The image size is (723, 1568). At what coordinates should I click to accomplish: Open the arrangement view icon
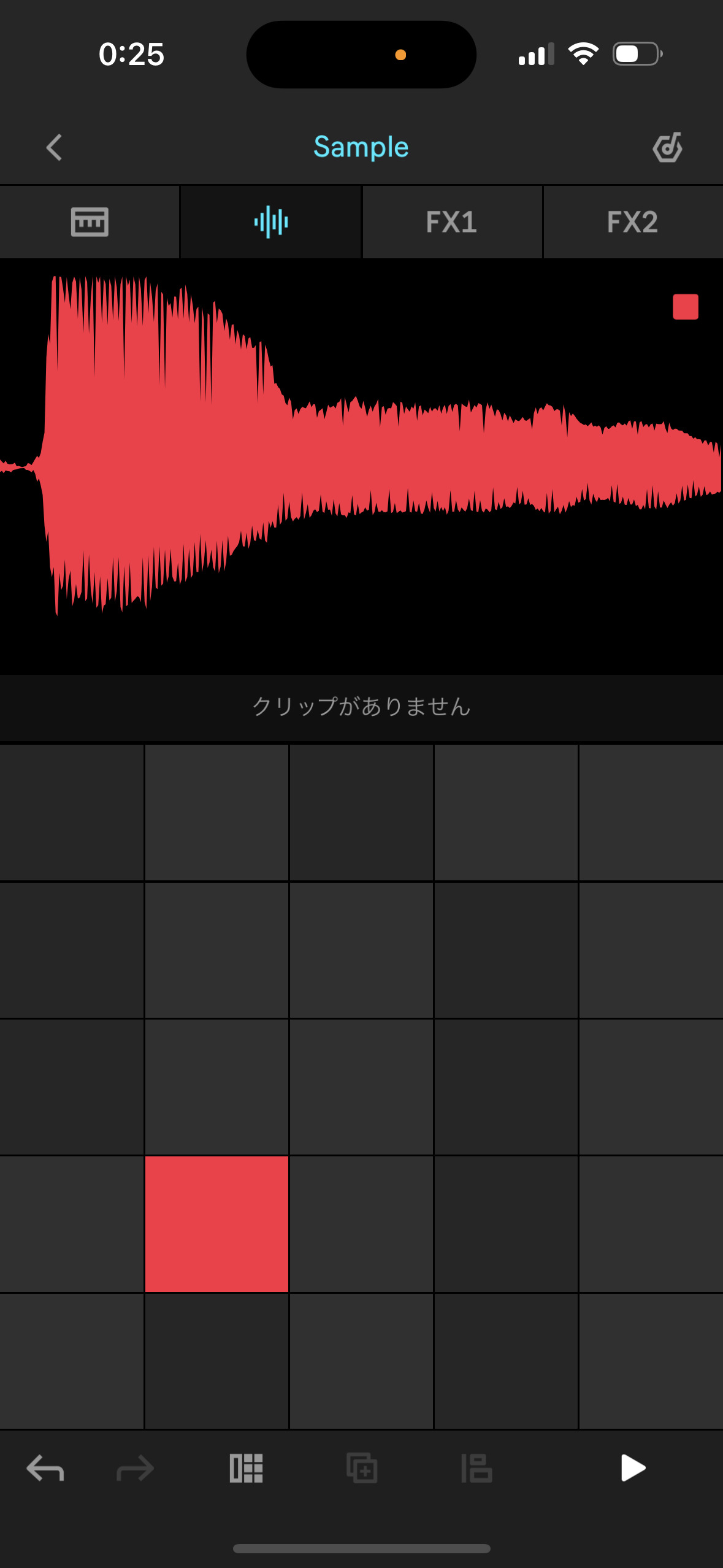click(476, 1469)
